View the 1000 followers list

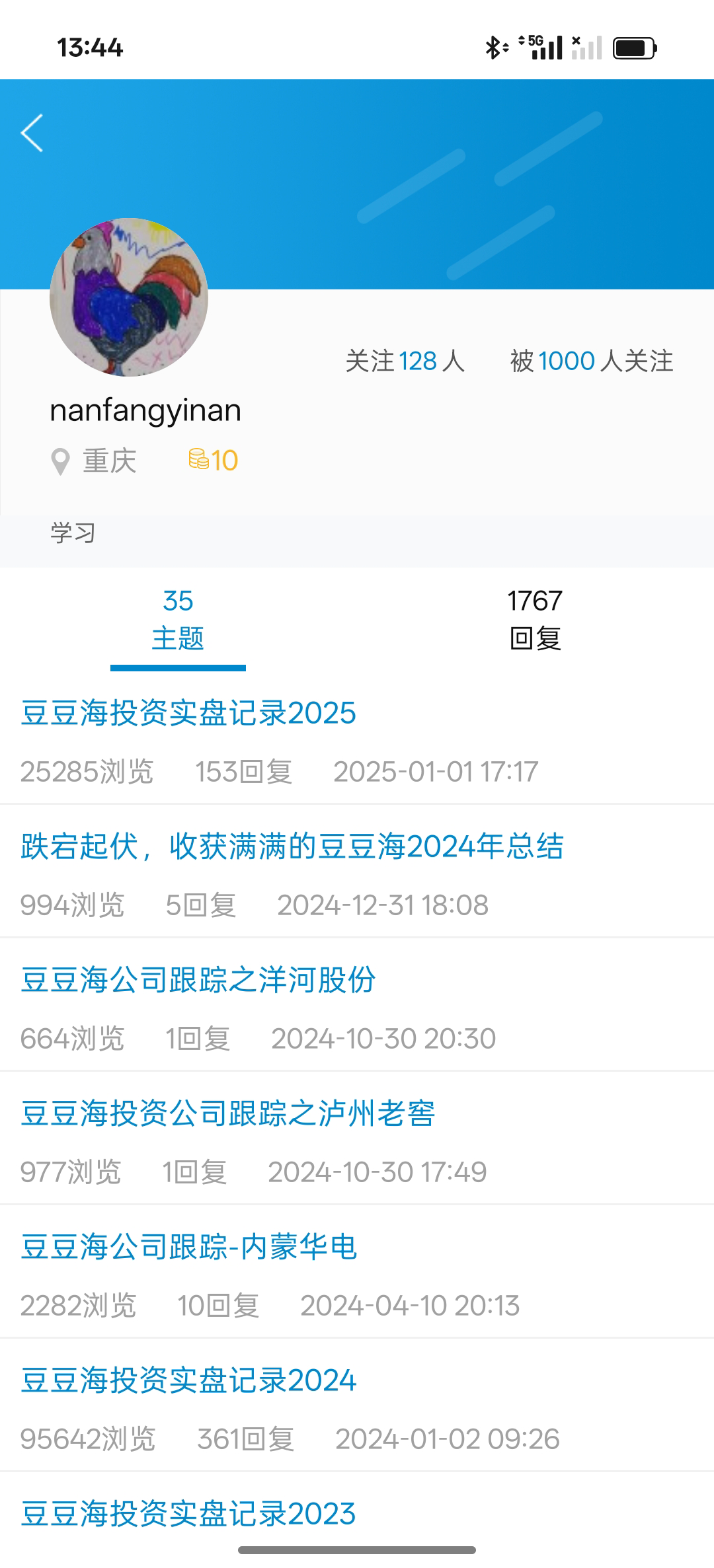(x=591, y=361)
